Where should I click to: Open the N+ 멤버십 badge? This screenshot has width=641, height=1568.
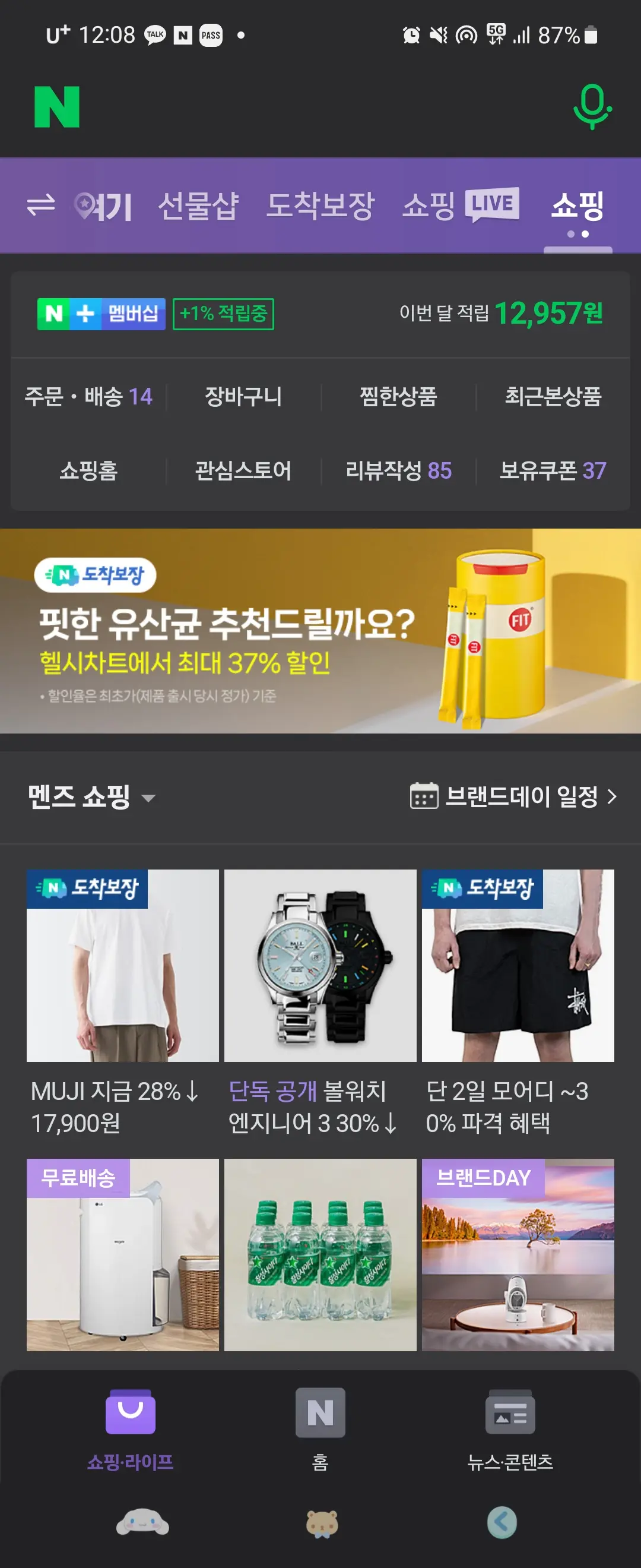coord(100,314)
